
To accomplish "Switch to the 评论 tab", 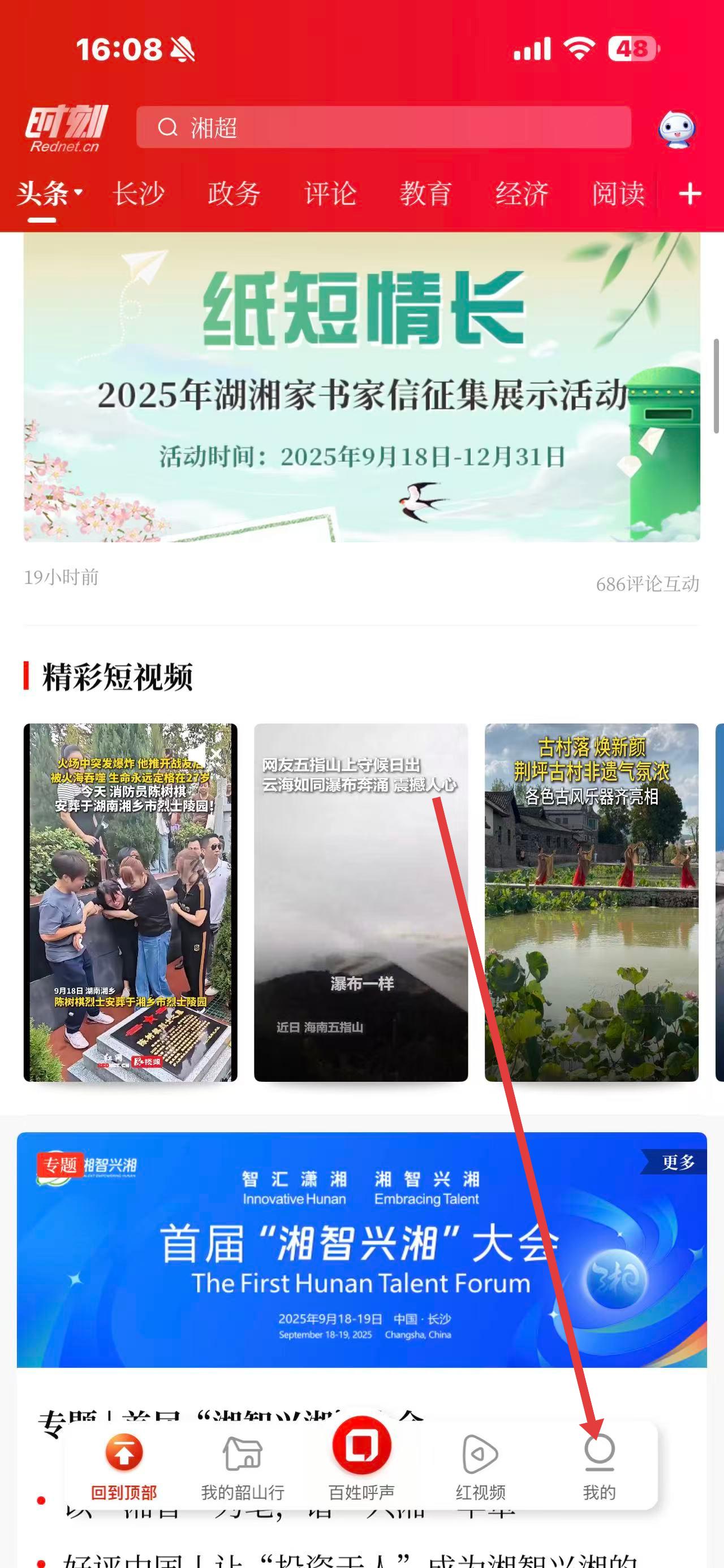I will 330,193.
